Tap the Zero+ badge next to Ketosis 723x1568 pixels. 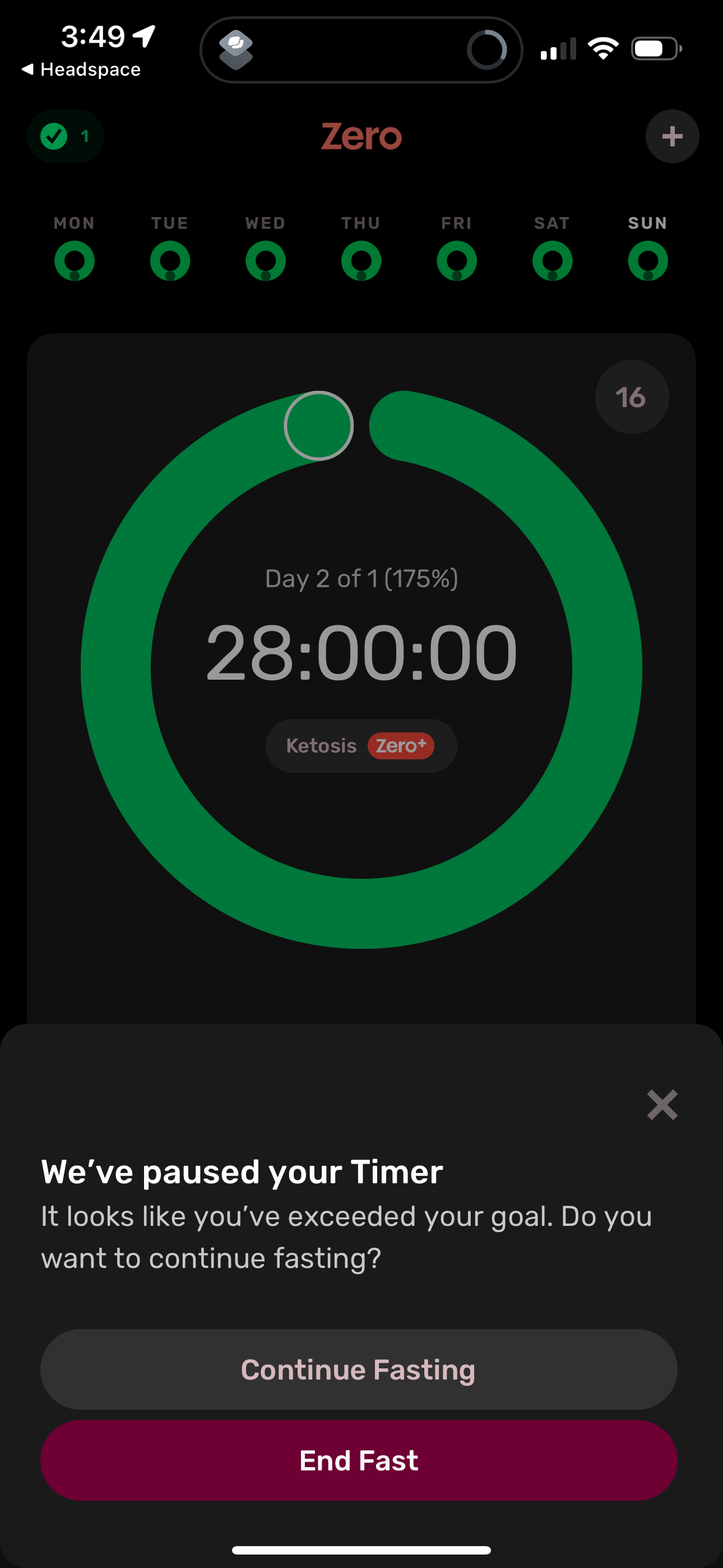400,746
